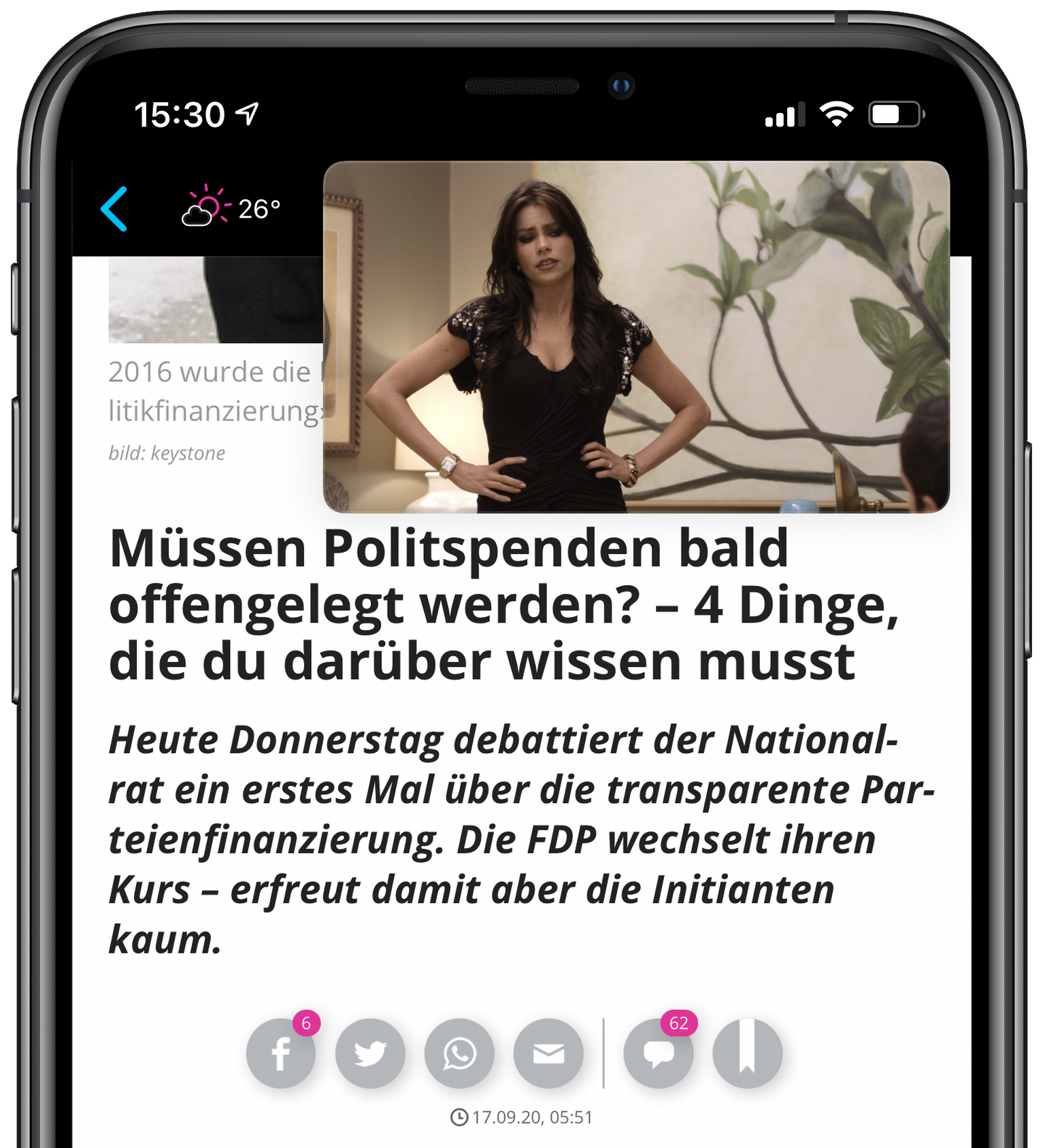Share the article on Twitter
1045x1148 pixels.
pyautogui.click(x=370, y=1053)
